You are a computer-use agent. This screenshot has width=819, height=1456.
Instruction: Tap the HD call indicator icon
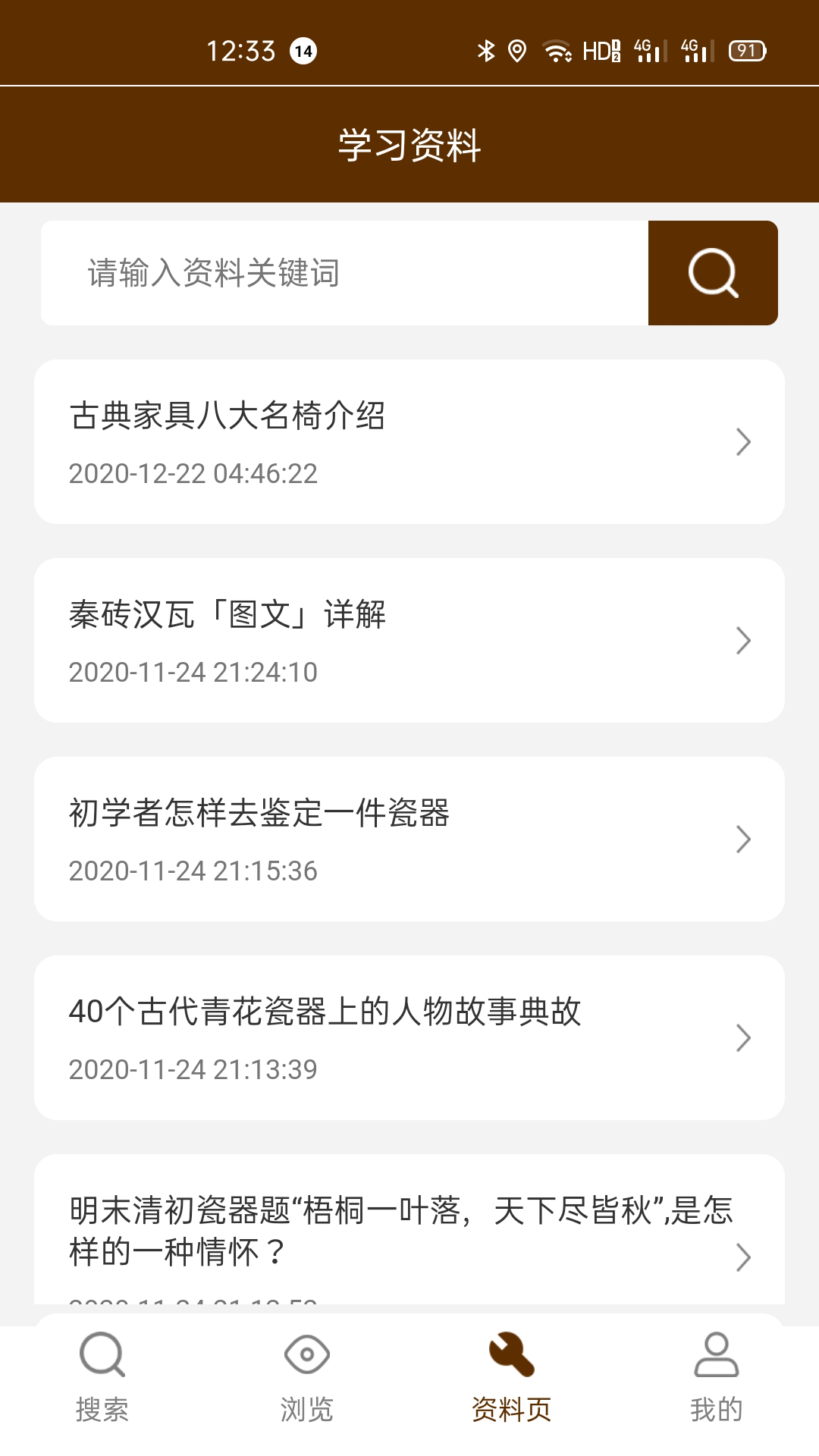tap(601, 50)
